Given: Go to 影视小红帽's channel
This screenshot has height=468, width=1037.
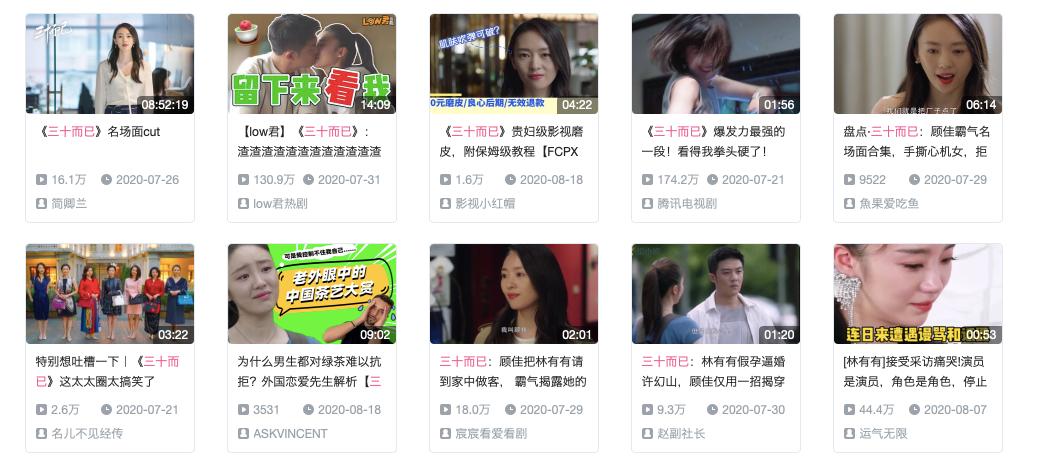Looking at the screenshot, I should pyautogui.click(x=485, y=203).
